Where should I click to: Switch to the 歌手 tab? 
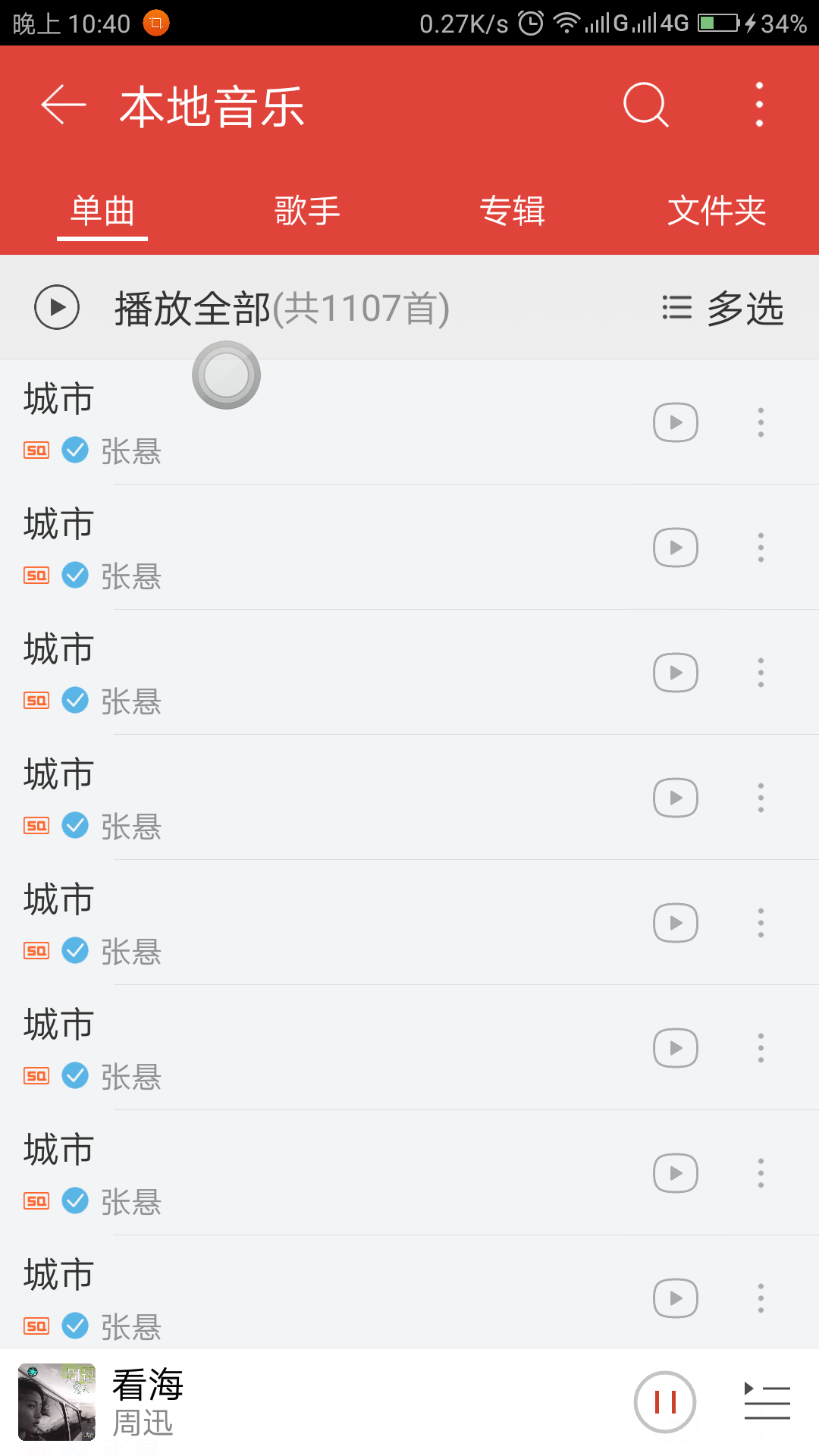tap(307, 211)
